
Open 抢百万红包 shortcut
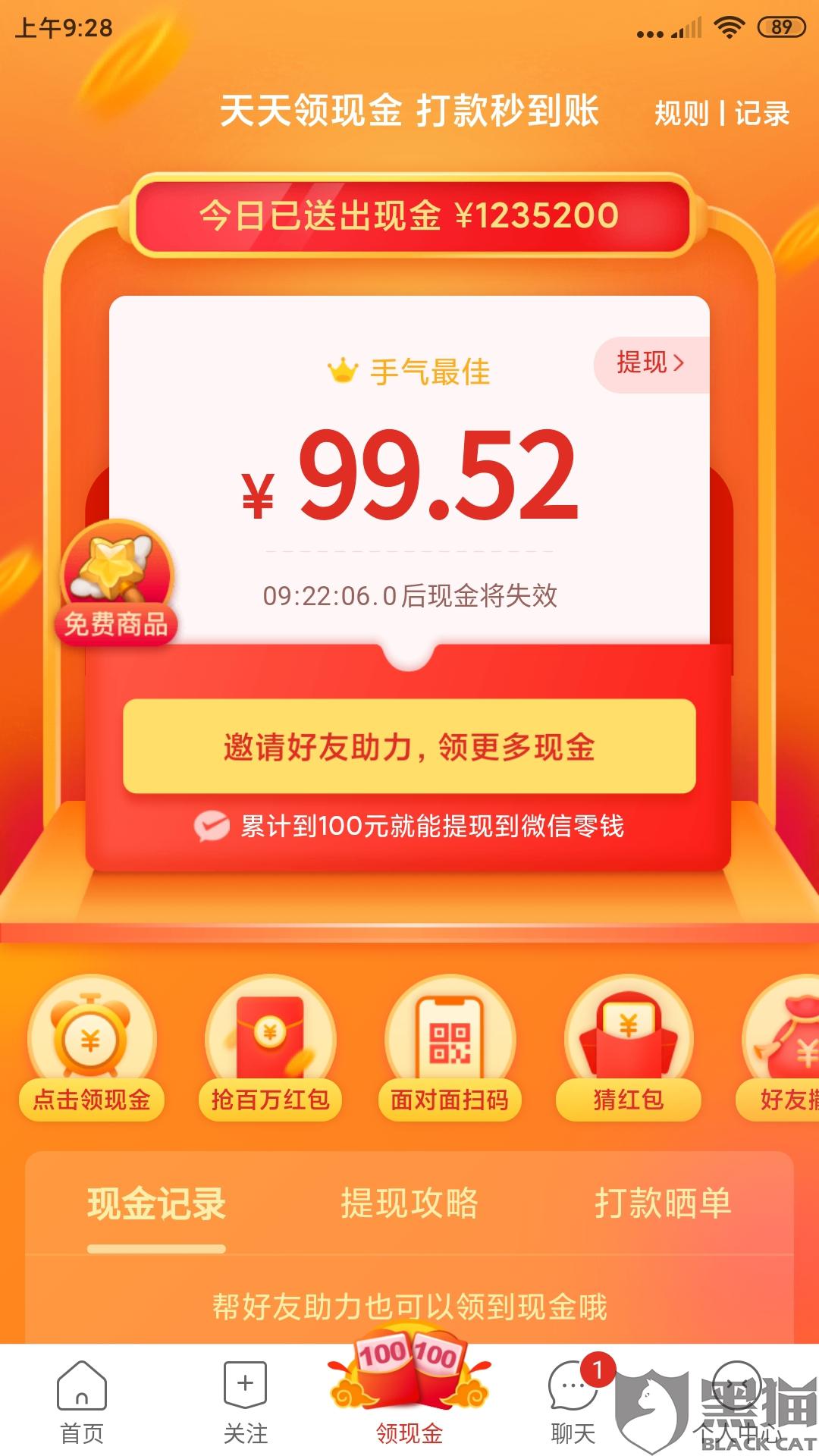point(271,1048)
